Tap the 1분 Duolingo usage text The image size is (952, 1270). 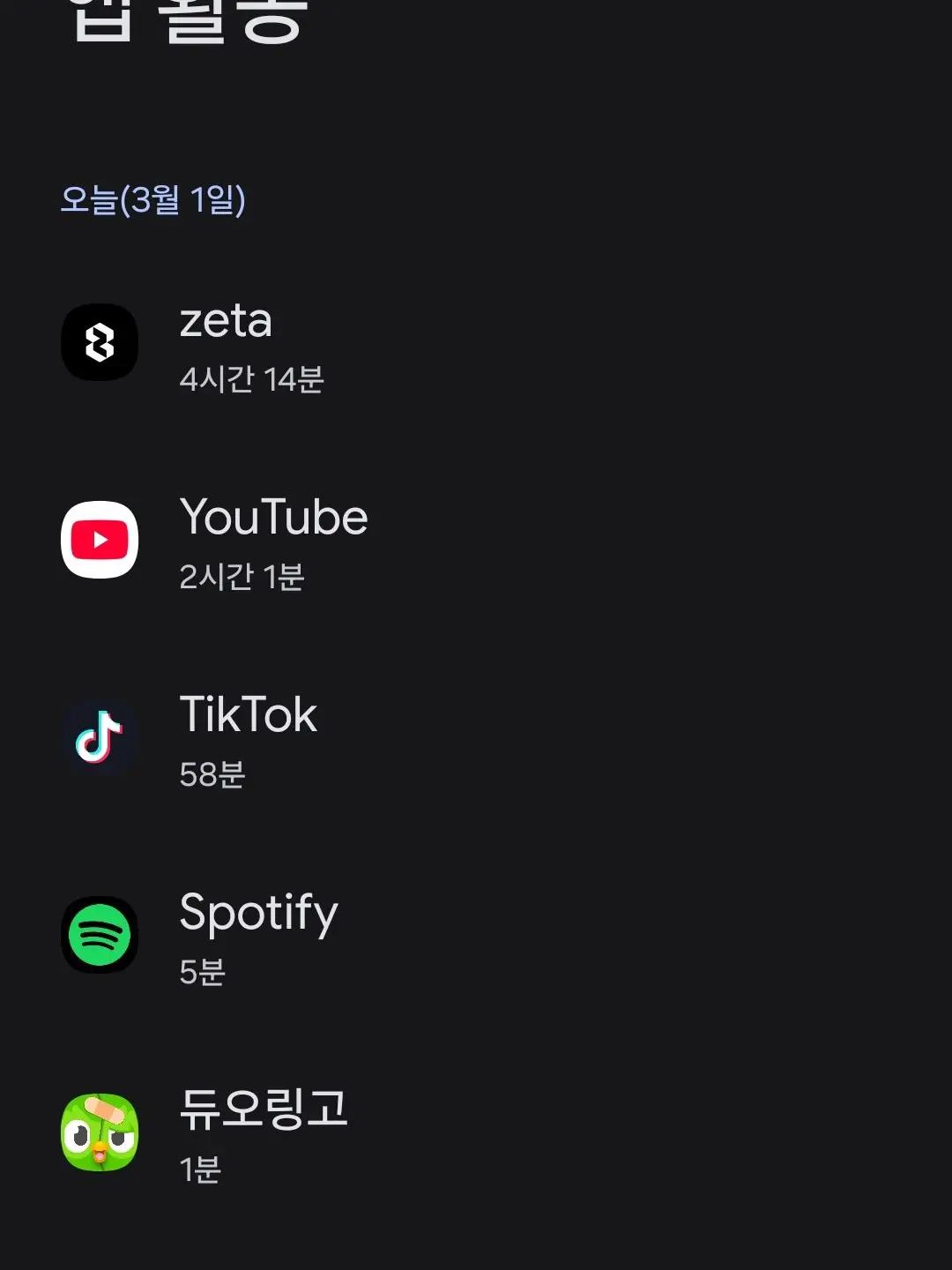(x=200, y=1169)
